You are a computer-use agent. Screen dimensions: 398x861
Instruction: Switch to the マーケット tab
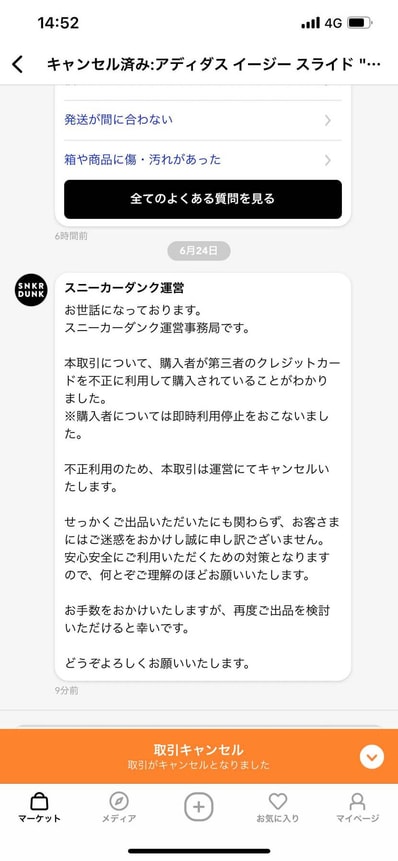(39, 808)
